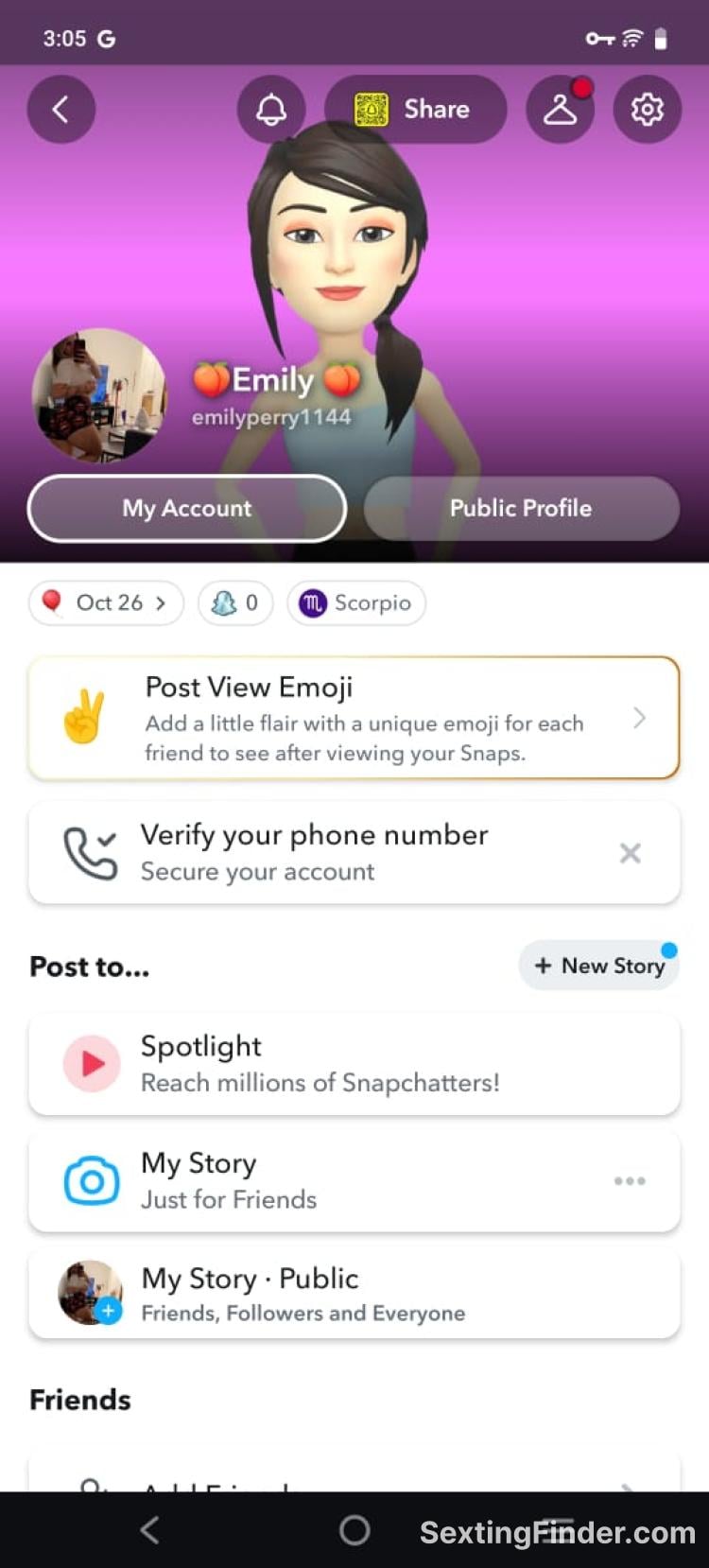The width and height of the screenshot is (709, 1568).
Task: Open the Scorpio zodiac chip
Action: tap(356, 603)
